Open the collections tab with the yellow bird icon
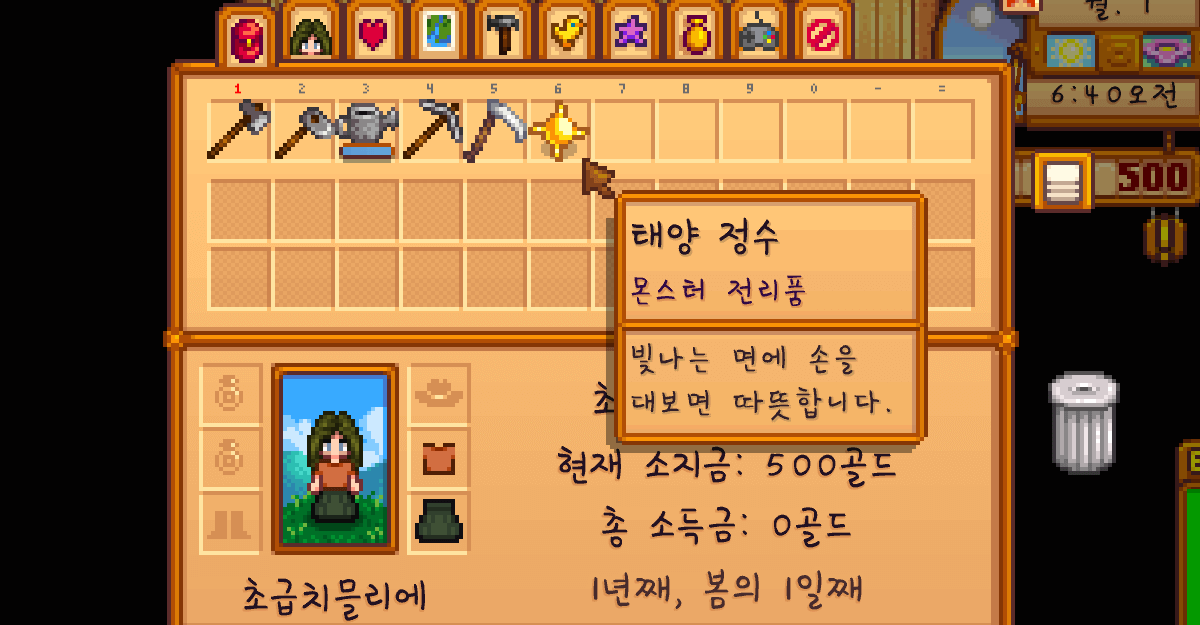1200x625 pixels. pyautogui.click(x=566, y=37)
